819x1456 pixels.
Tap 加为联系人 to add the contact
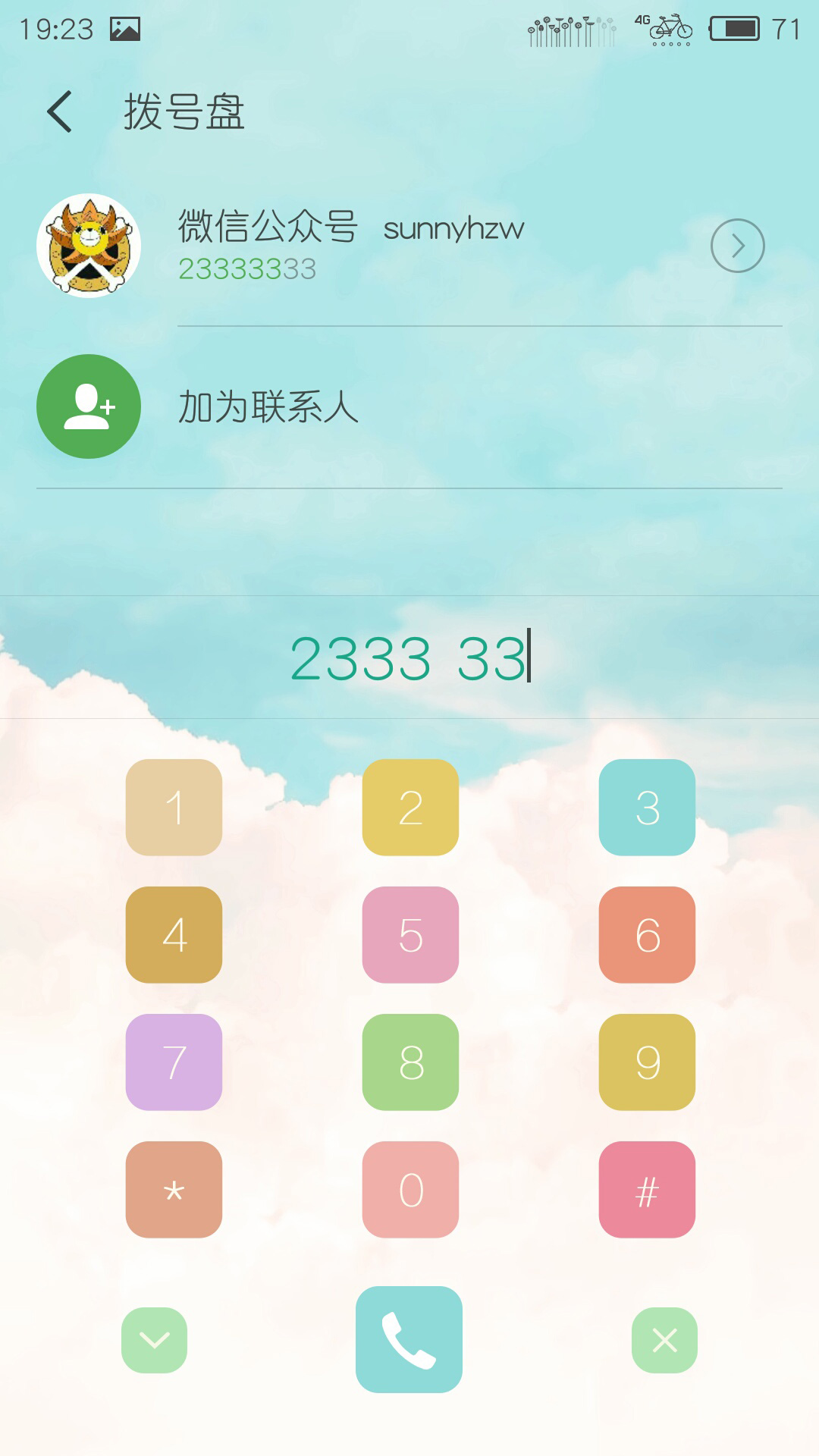(x=409, y=406)
